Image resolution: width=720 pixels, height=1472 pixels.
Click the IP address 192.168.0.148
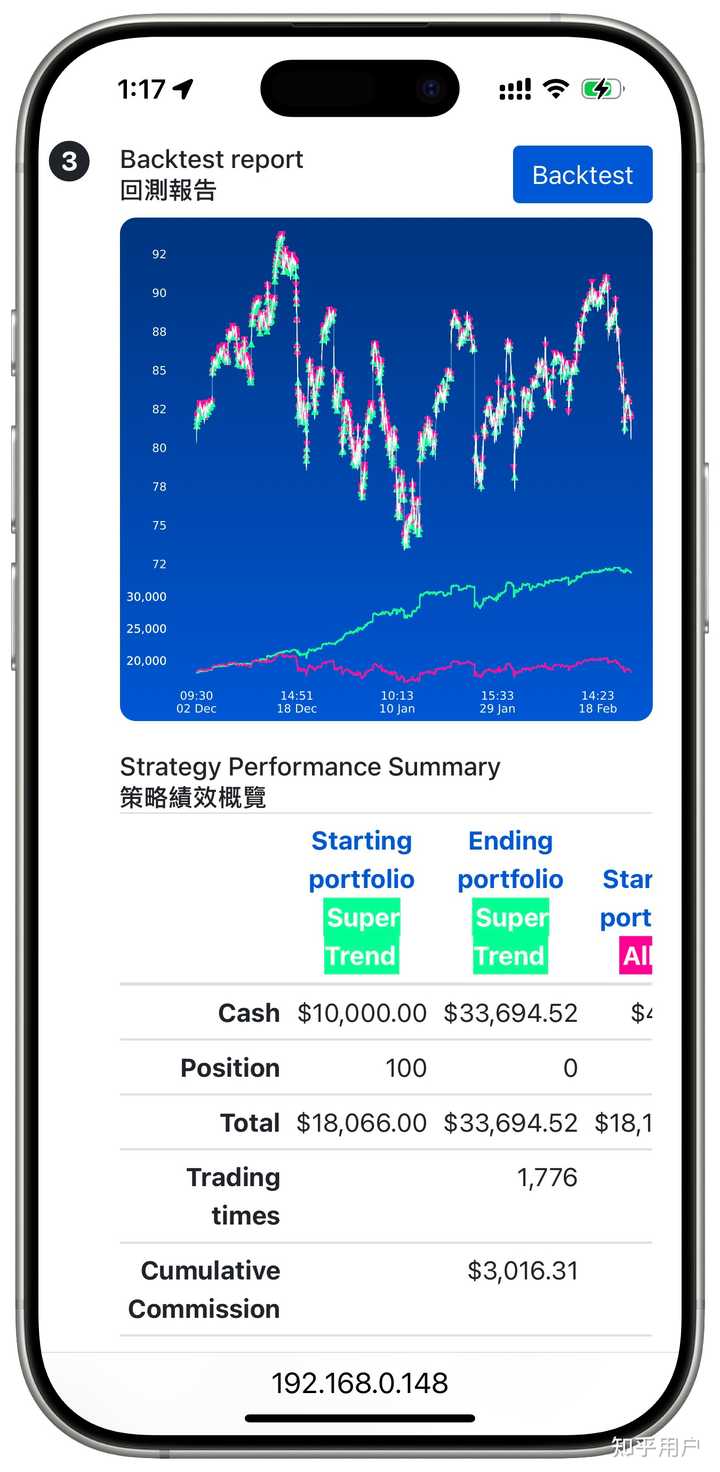pyautogui.click(x=360, y=1381)
